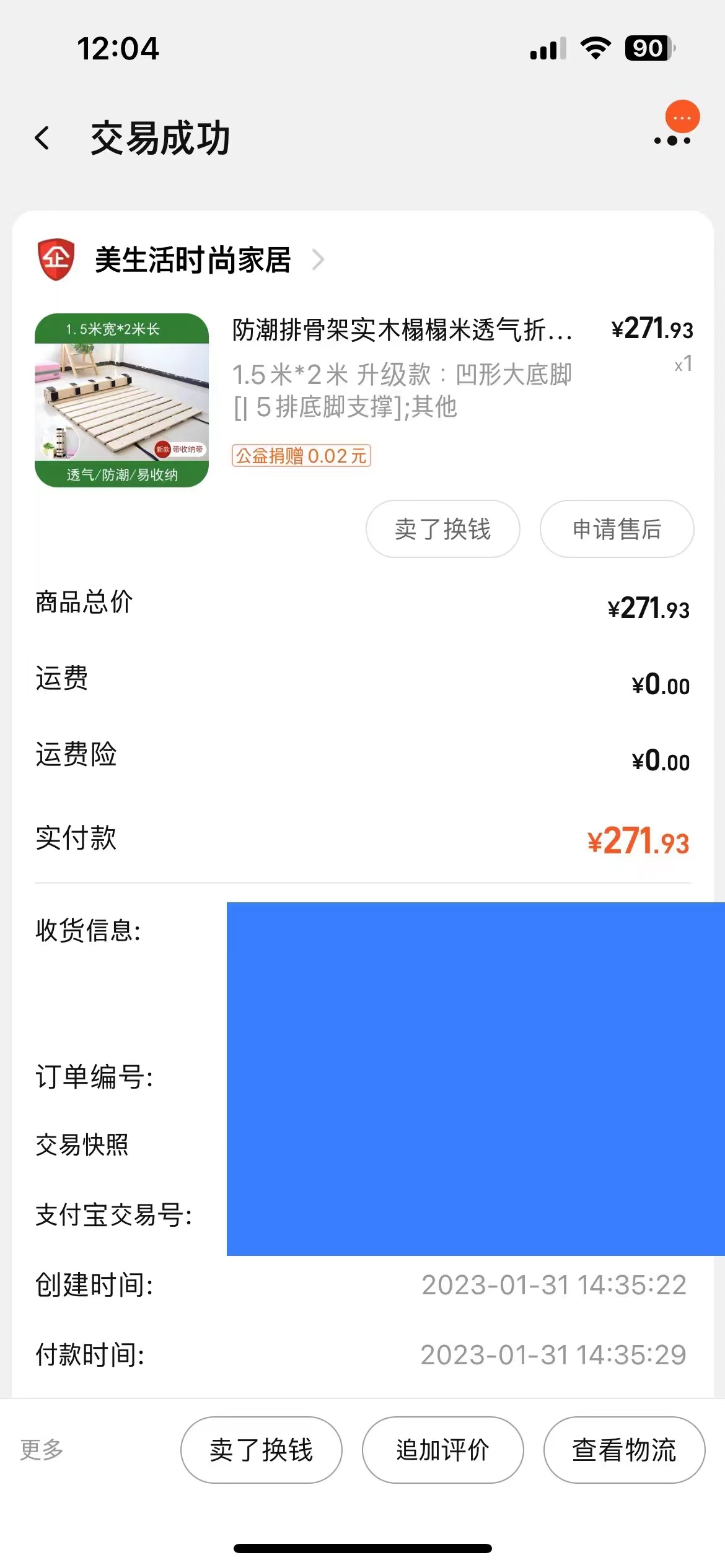Open the three-dot overflow menu
This screenshot has height=1568, width=725.
click(672, 141)
